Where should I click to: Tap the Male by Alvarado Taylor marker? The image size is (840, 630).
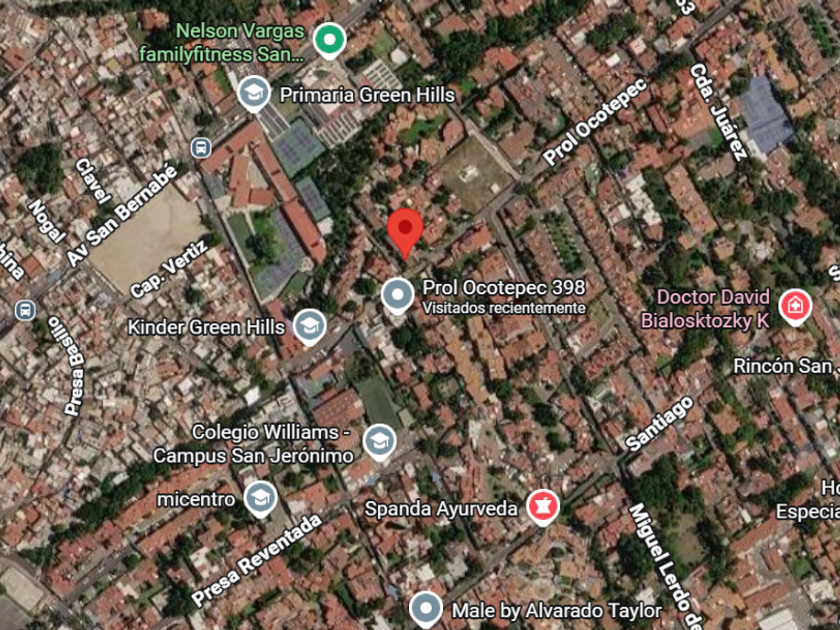[x=426, y=609]
